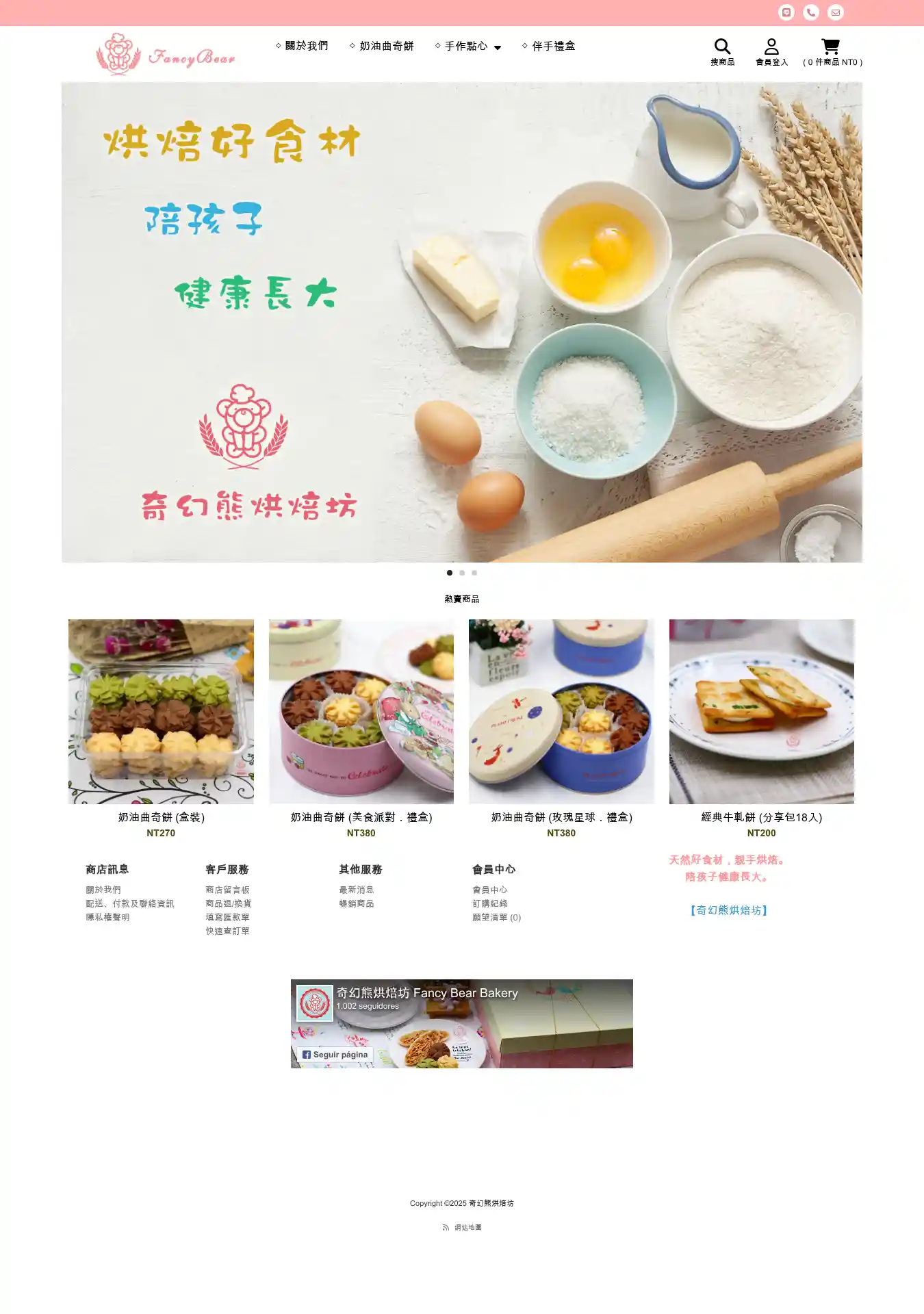Tap the phone icon in top bar
Image resolution: width=924 pixels, height=1314 pixels.
[811, 12]
